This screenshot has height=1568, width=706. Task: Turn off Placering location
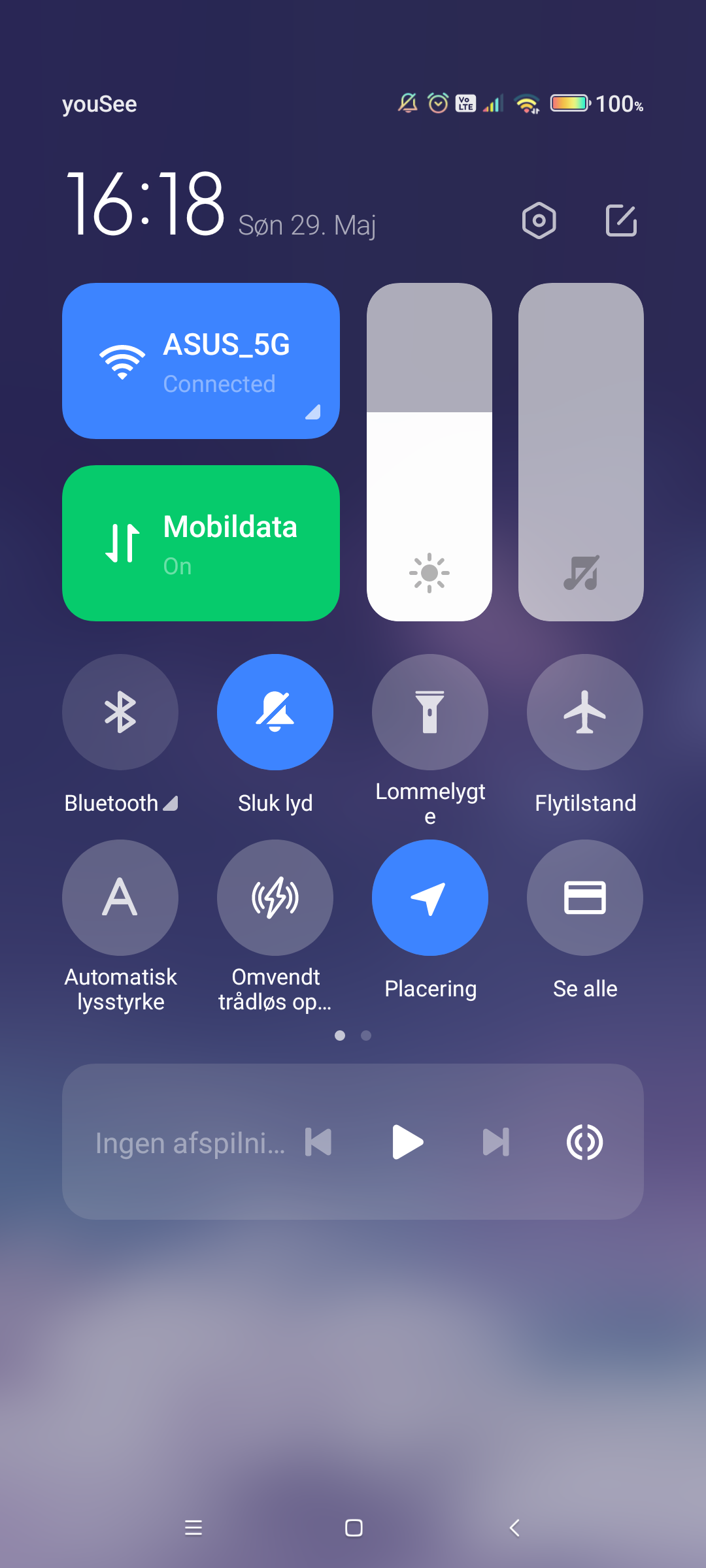pos(430,898)
